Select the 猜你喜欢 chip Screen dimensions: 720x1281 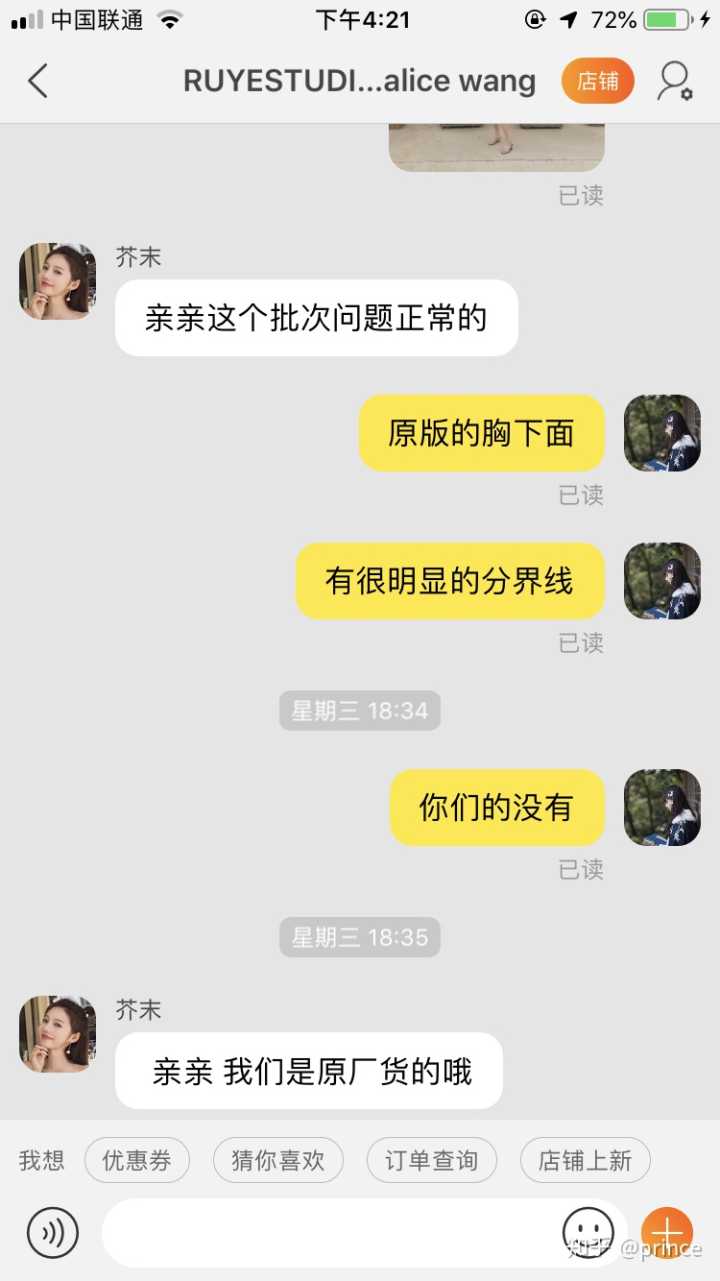[278, 1161]
